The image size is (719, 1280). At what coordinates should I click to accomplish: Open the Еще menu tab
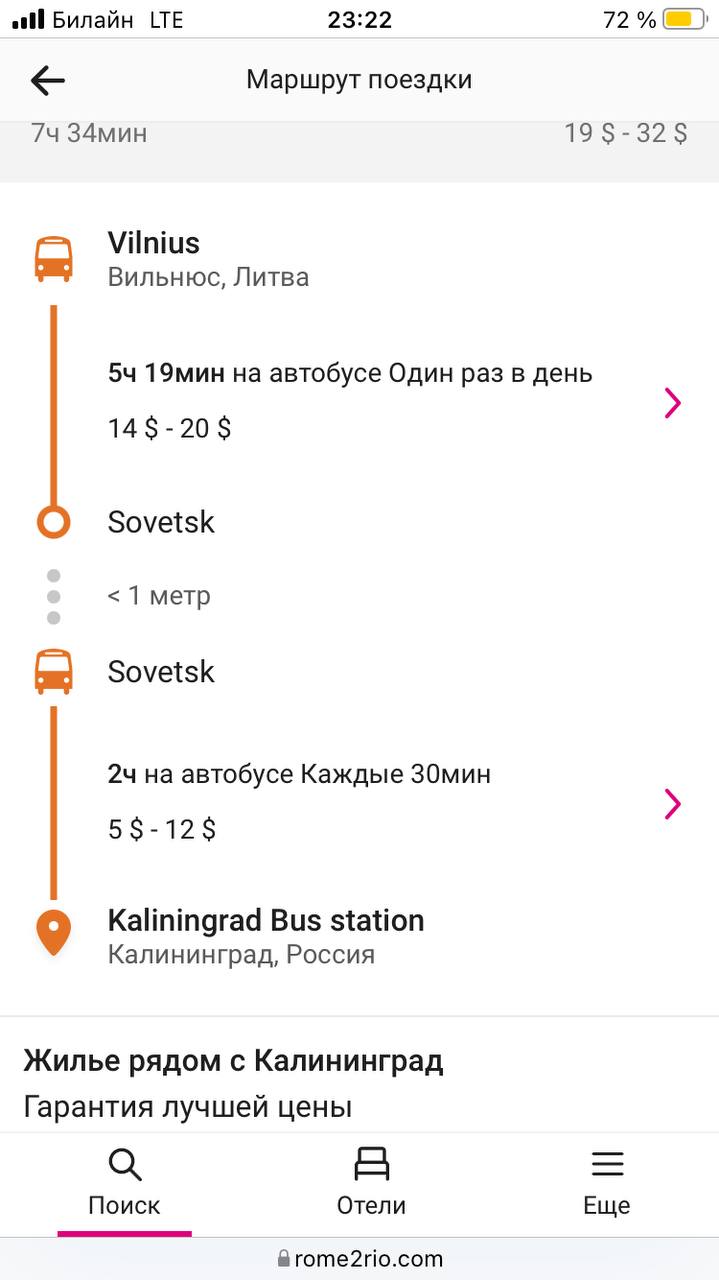click(x=607, y=1183)
